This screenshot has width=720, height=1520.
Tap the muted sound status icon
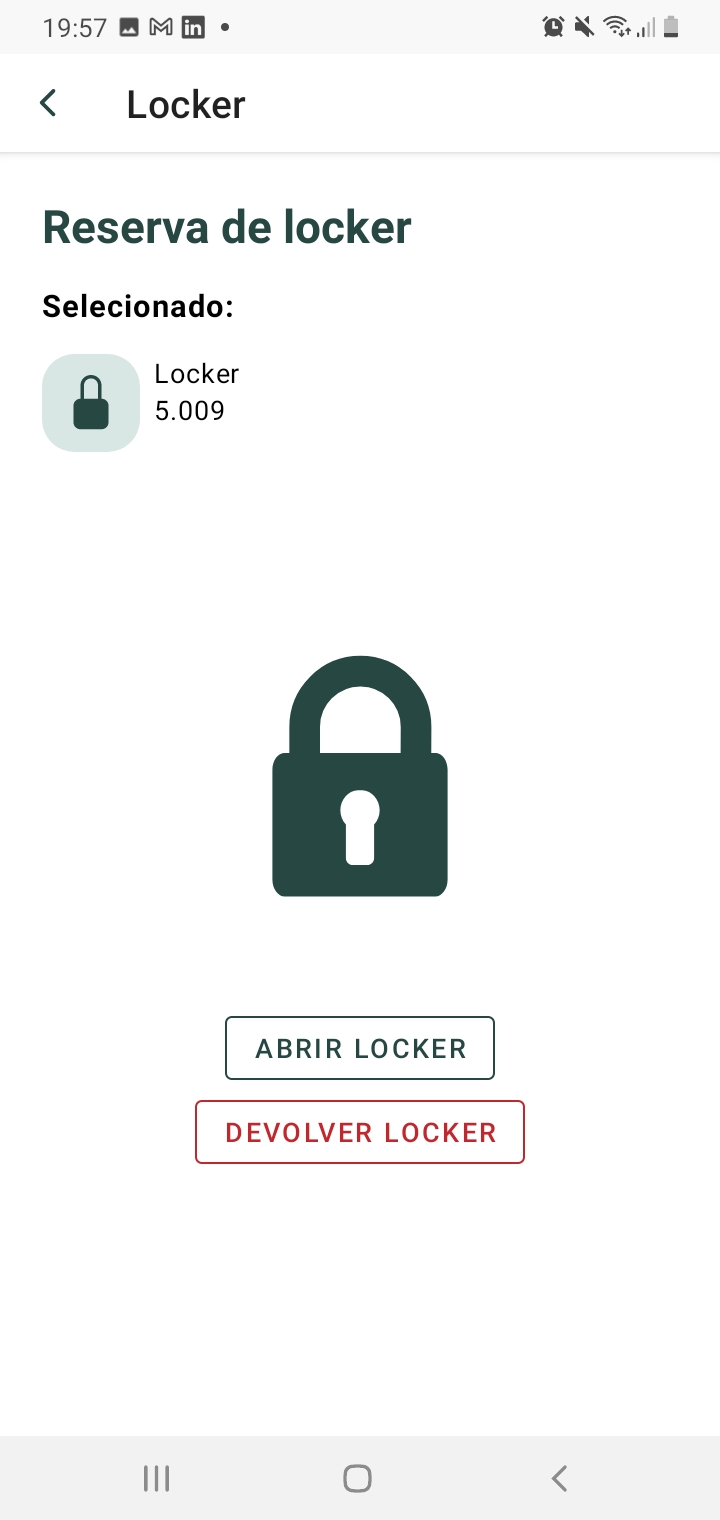point(583,27)
